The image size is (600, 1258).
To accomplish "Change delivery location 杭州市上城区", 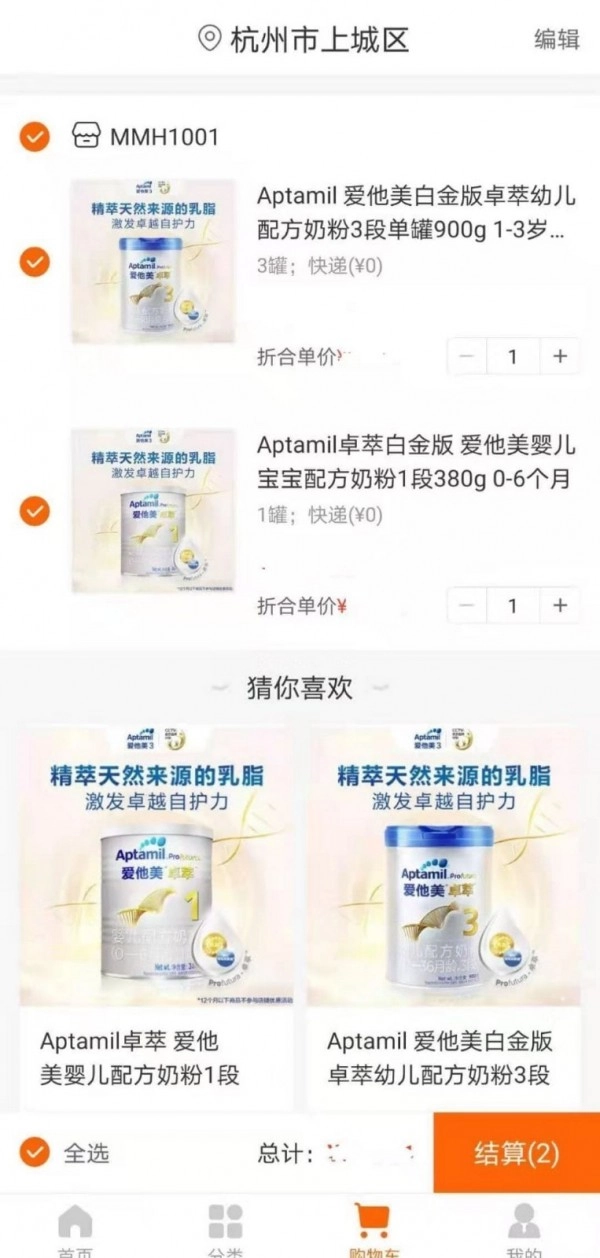I will tap(305, 39).
